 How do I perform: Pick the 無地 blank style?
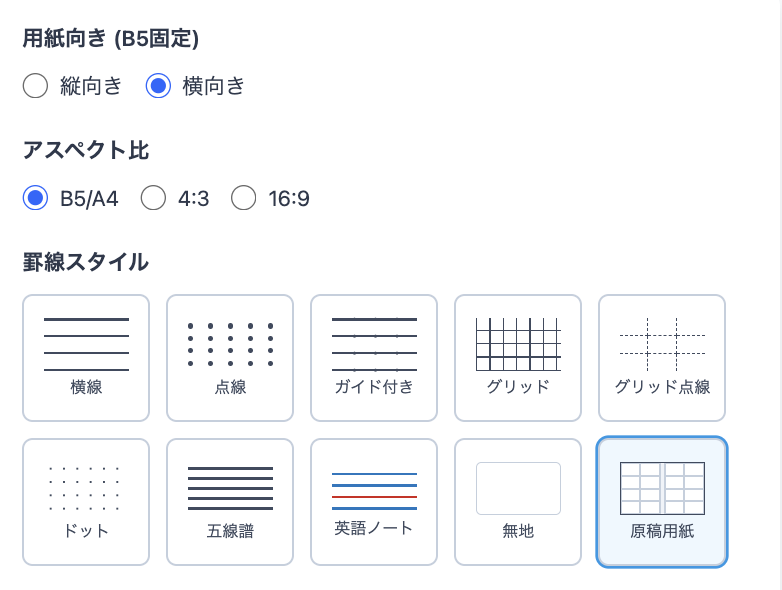518,502
